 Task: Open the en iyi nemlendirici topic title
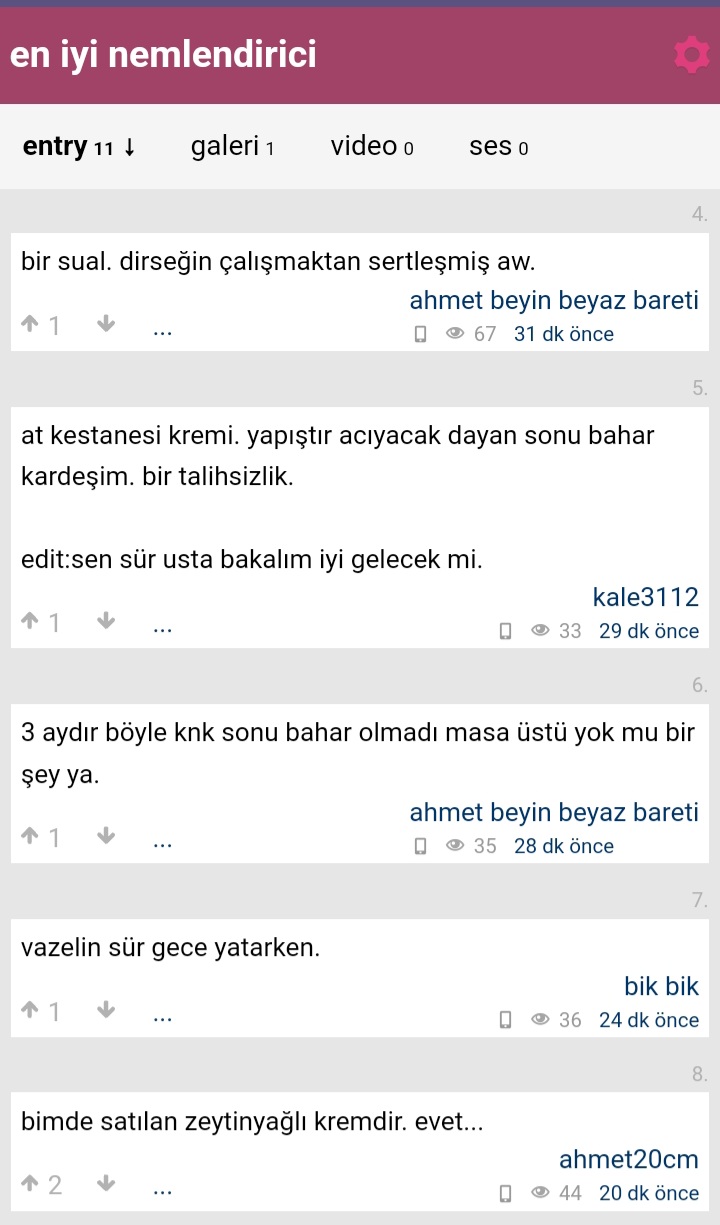[163, 54]
